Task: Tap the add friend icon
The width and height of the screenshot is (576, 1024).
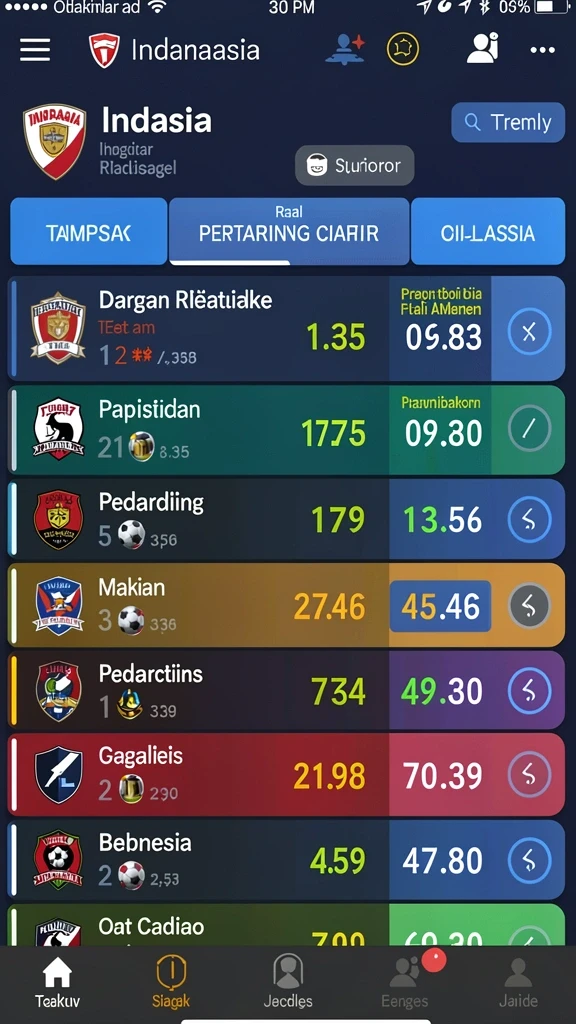Action: click(x=344, y=49)
